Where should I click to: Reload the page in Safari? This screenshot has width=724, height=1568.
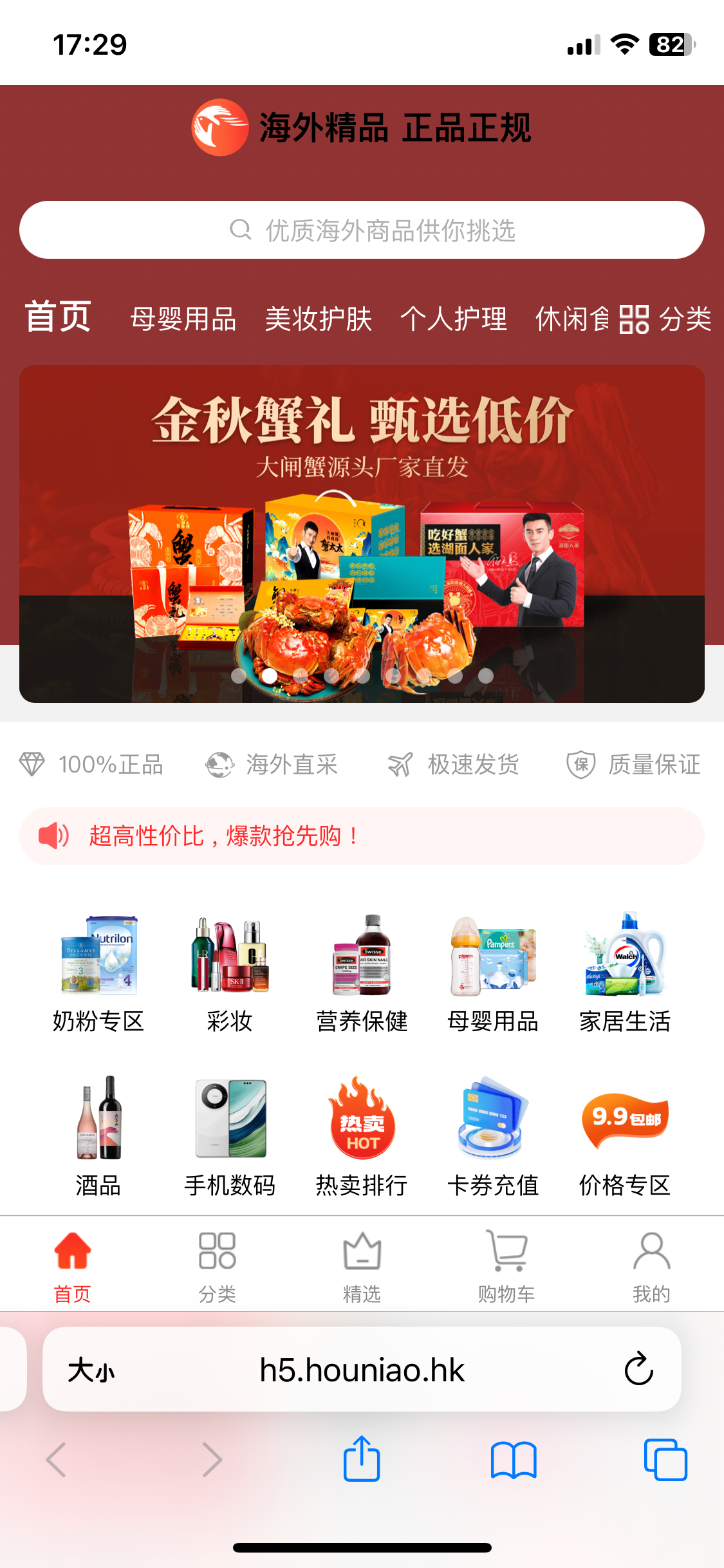pos(638,1369)
